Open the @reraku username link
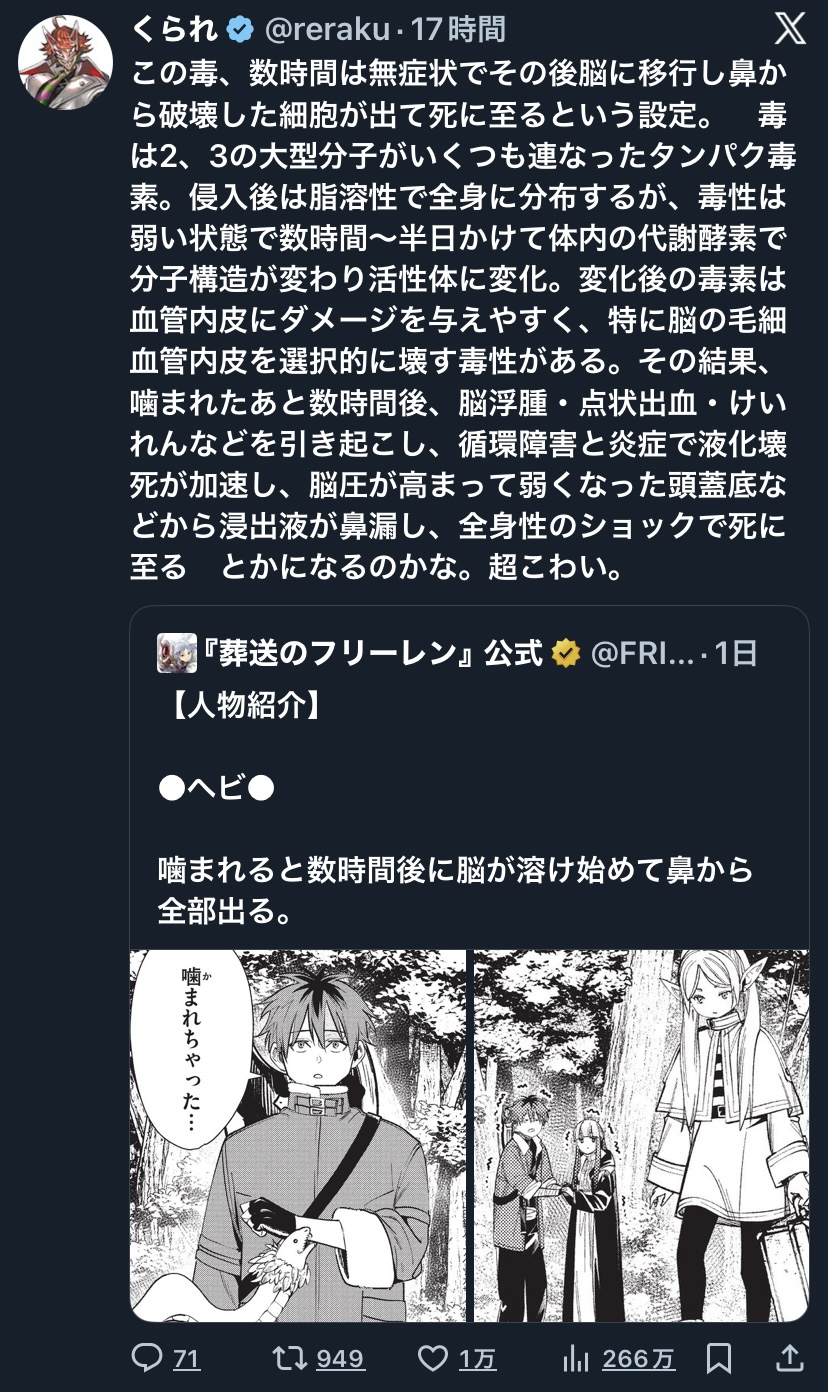The width and height of the screenshot is (828, 1392). (x=325, y=30)
